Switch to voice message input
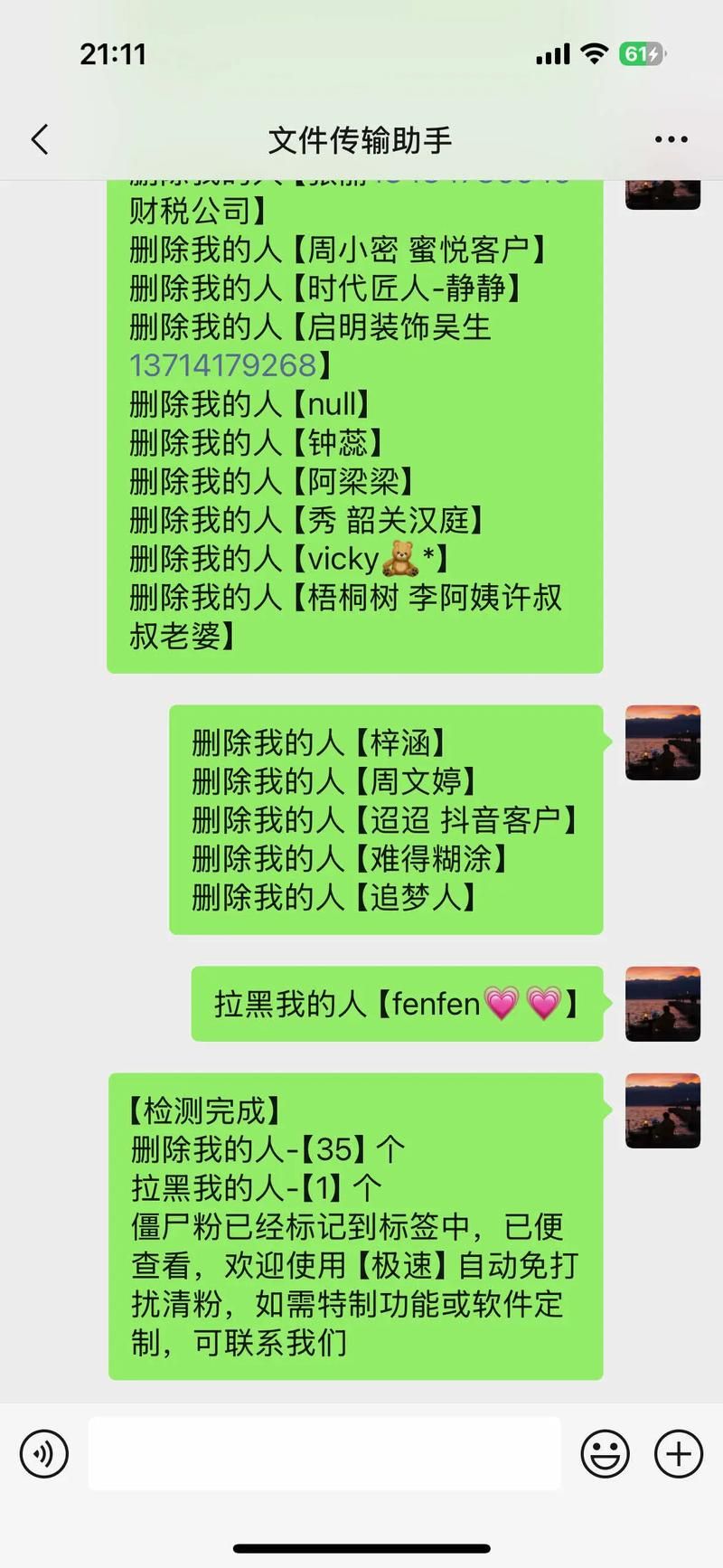 pos(44,1454)
